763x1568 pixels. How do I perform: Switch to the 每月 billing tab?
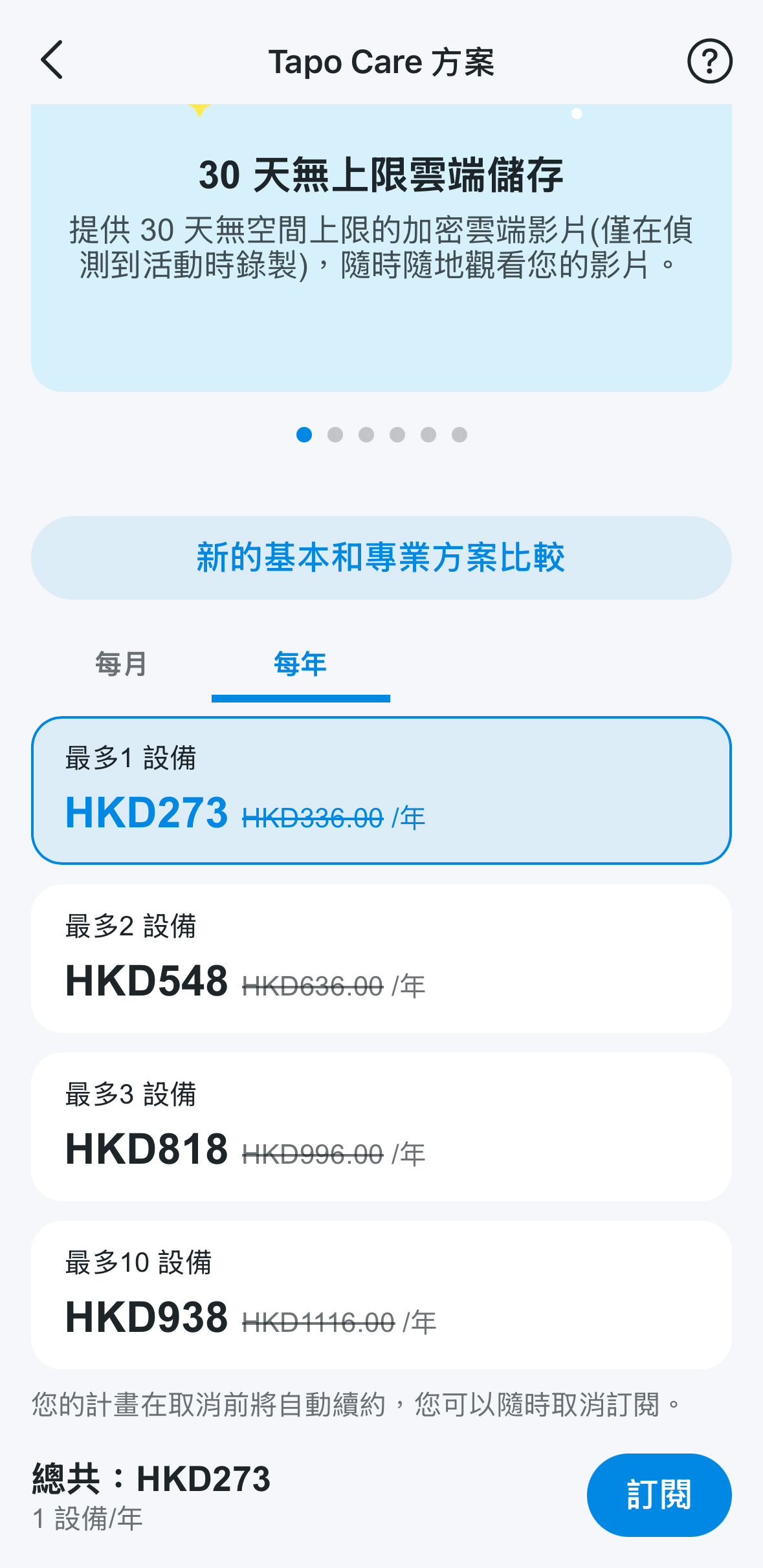pos(122,665)
